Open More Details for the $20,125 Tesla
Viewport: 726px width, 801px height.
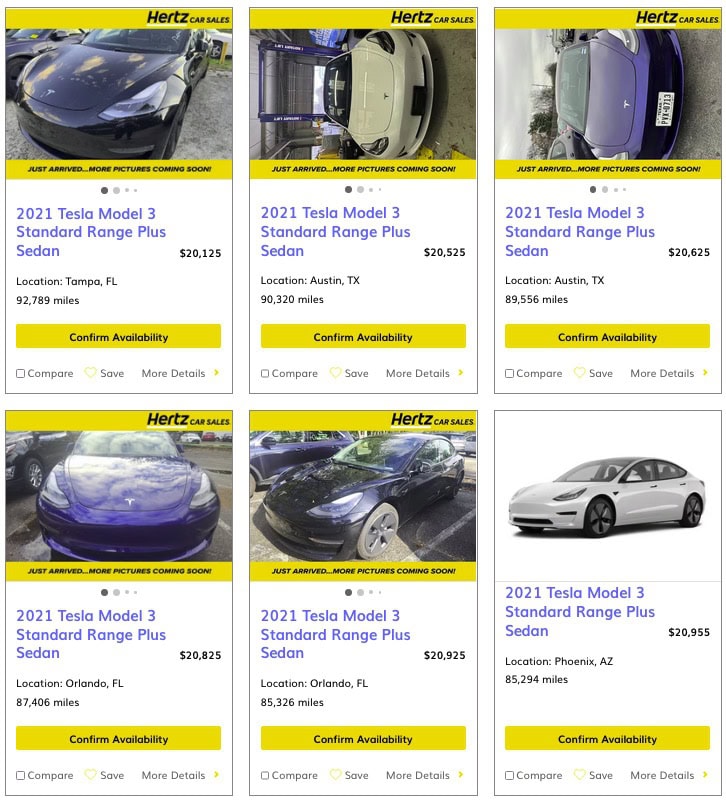click(x=180, y=373)
